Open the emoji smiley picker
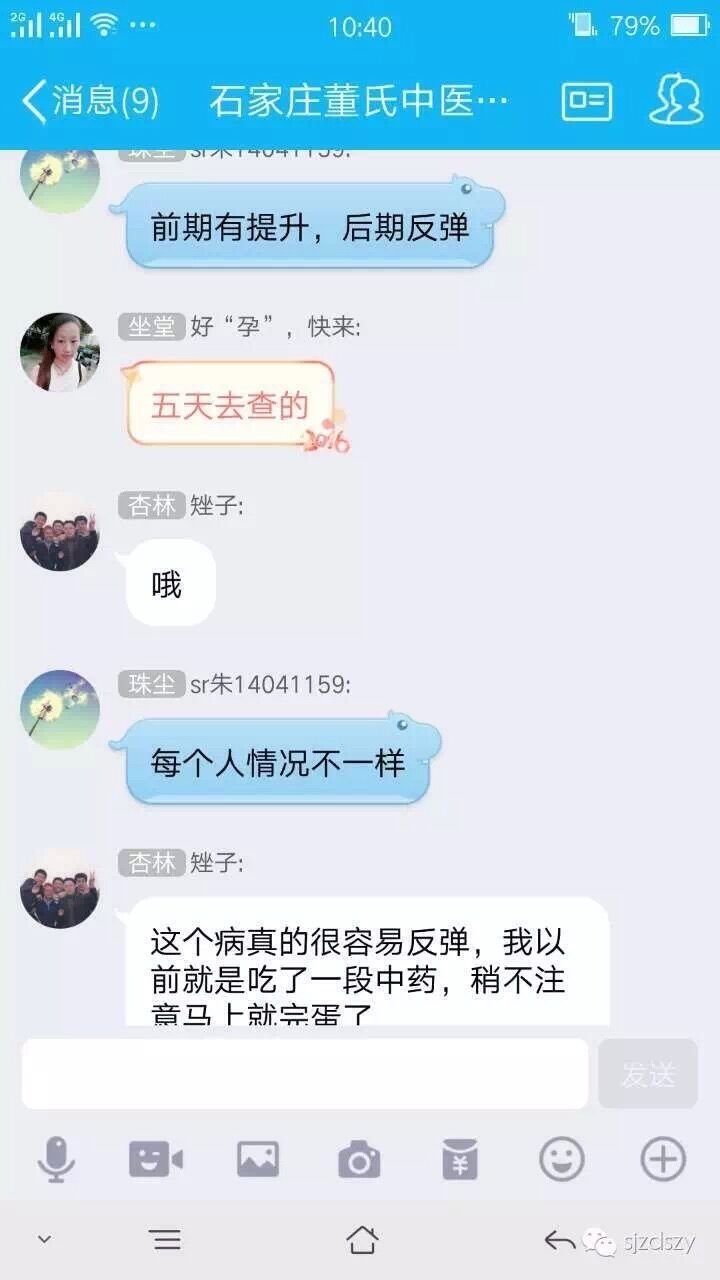Viewport: 720px width, 1280px height. point(562,1160)
